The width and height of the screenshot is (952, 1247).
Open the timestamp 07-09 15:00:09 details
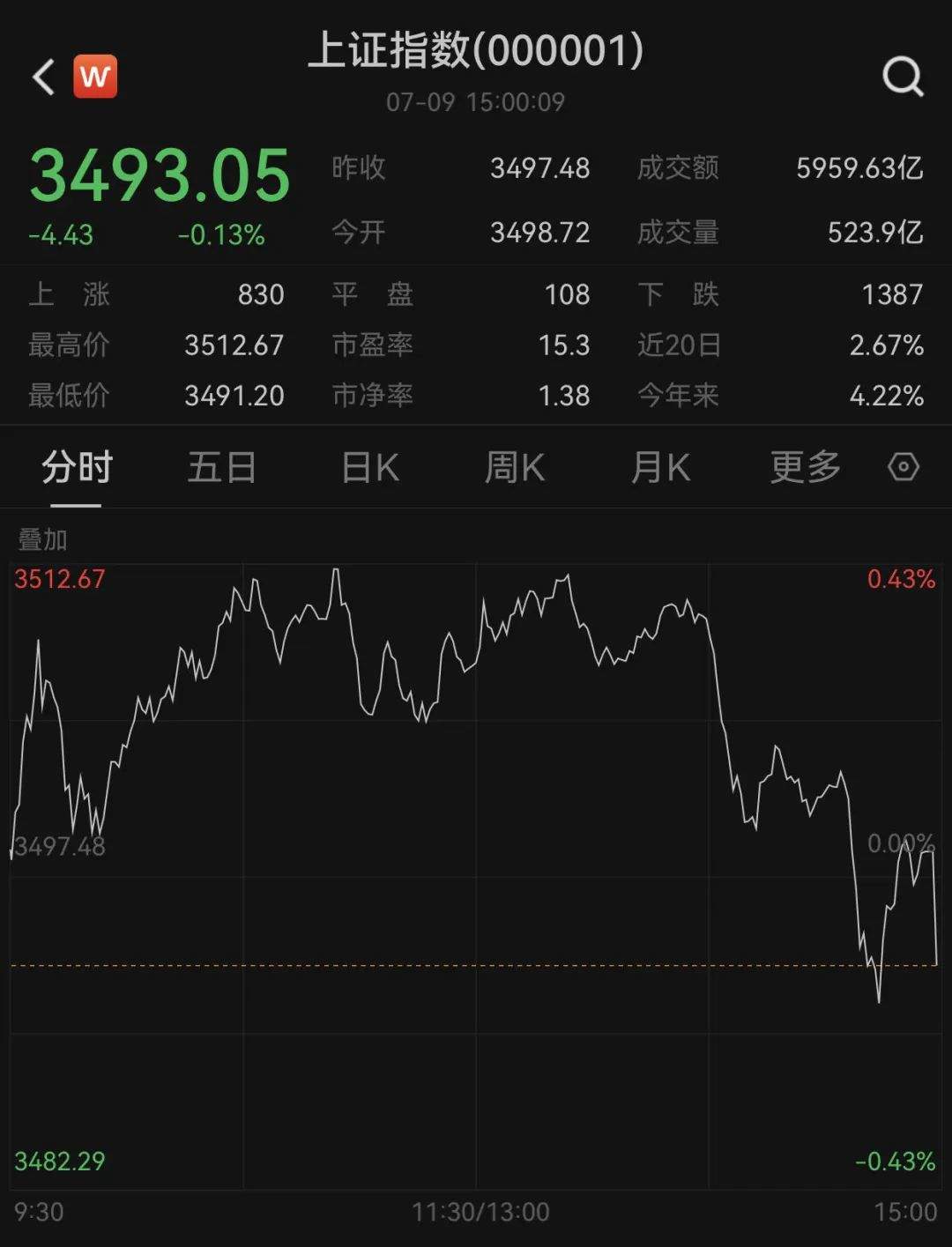pos(476,102)
